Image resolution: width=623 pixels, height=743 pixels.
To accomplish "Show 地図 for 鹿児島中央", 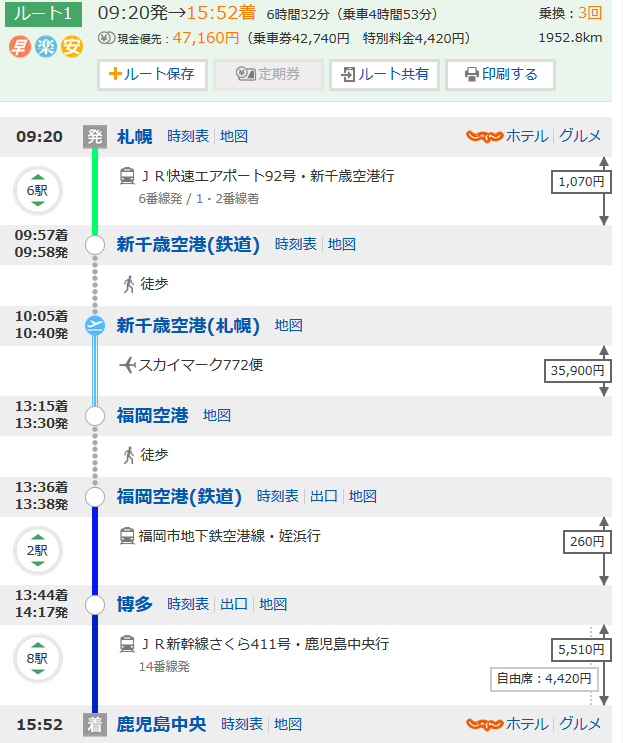I will [288, 724].
